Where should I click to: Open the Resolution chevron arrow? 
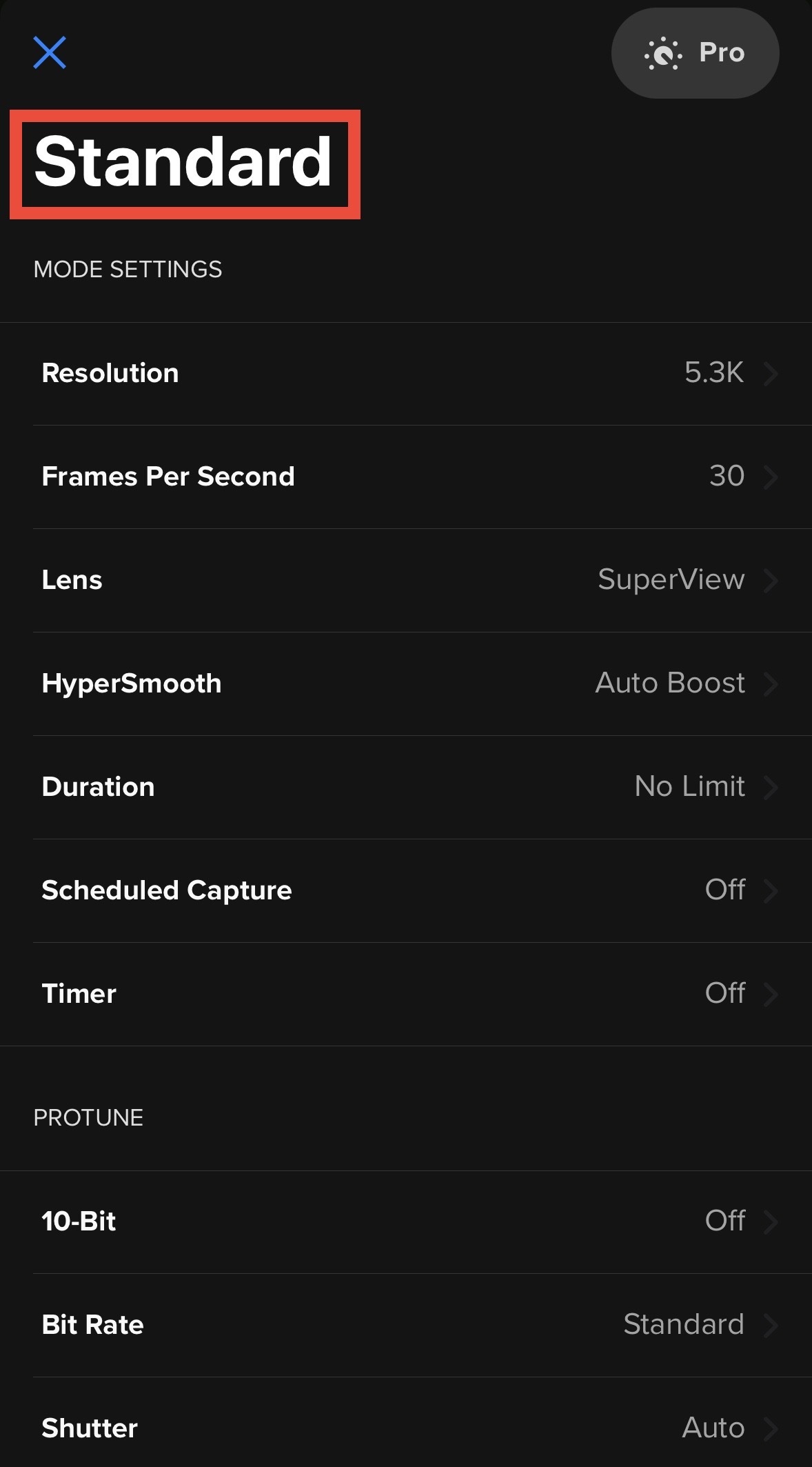[771, 373]
